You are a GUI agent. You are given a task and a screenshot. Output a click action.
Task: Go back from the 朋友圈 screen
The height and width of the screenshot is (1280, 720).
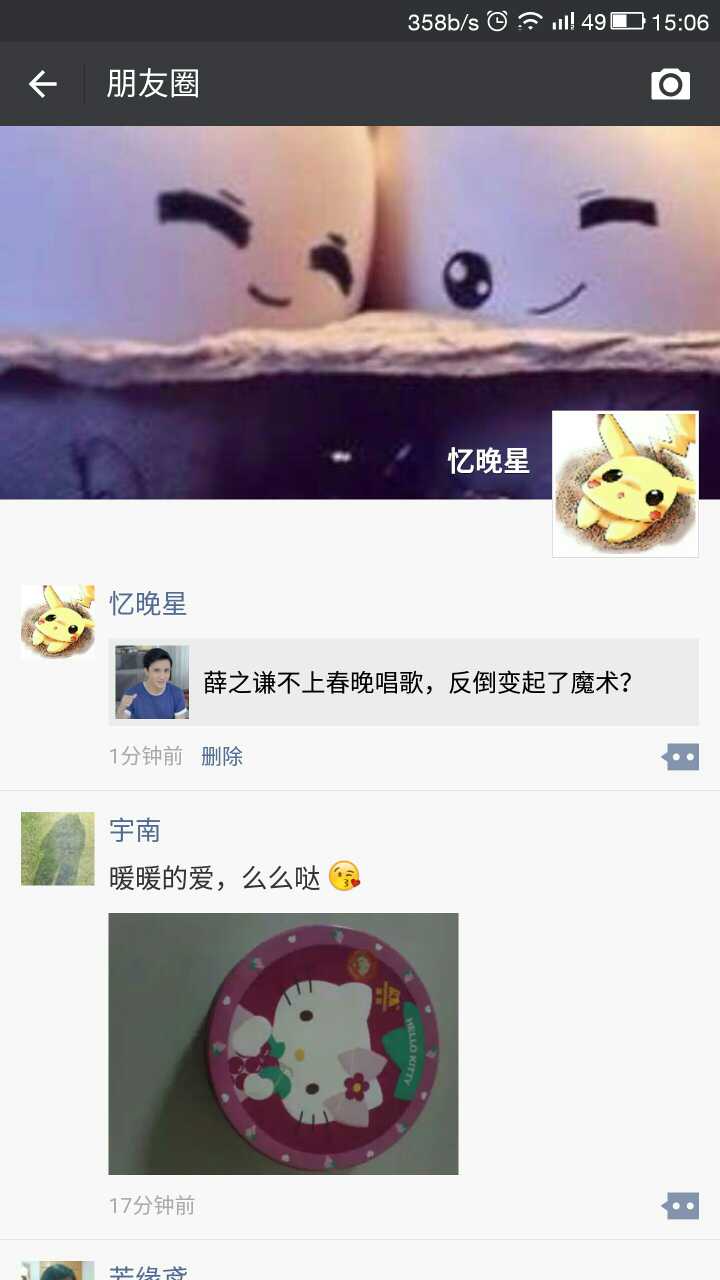coord(42,84)
